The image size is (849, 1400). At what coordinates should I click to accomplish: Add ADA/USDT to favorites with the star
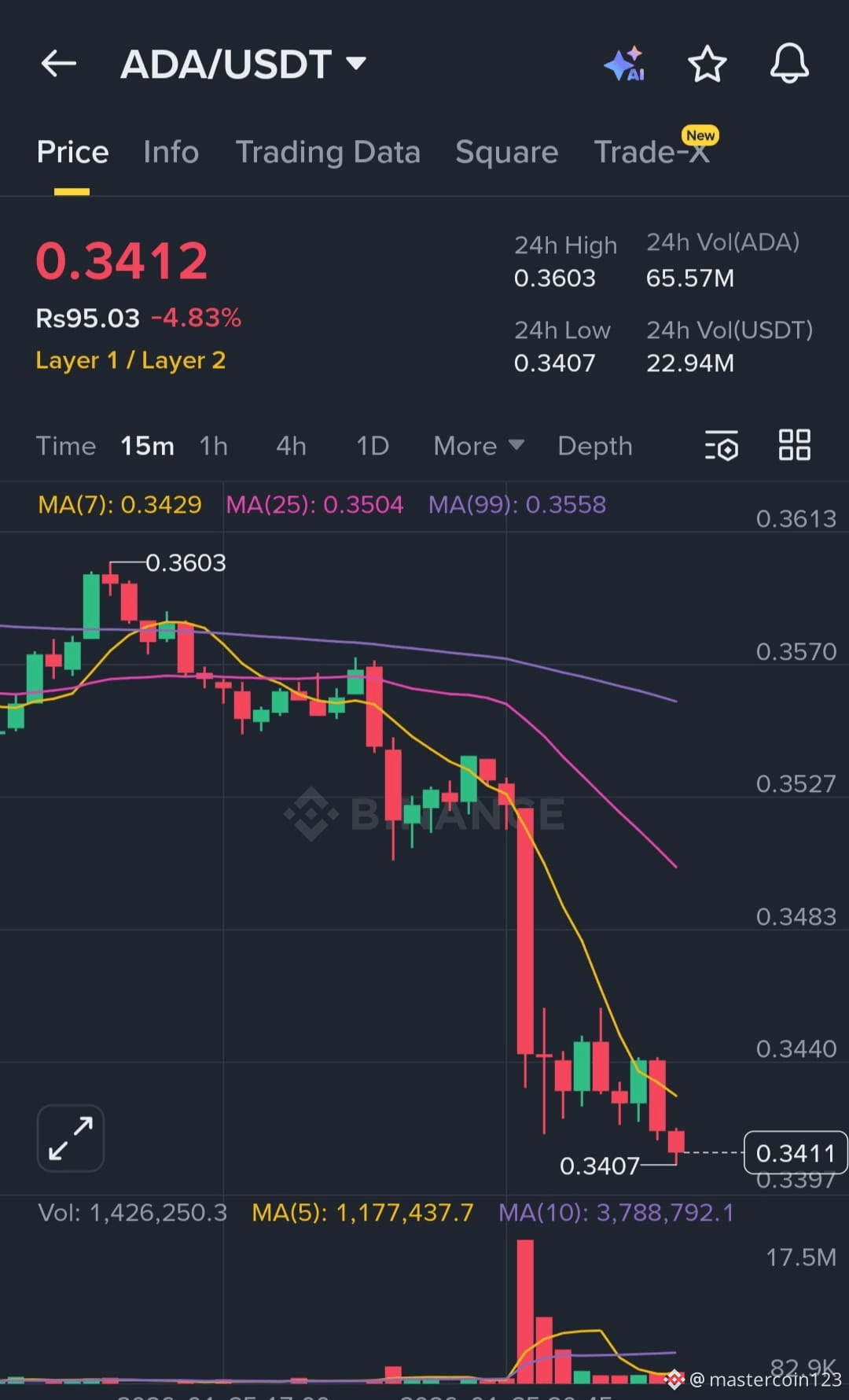coord(707,64)
